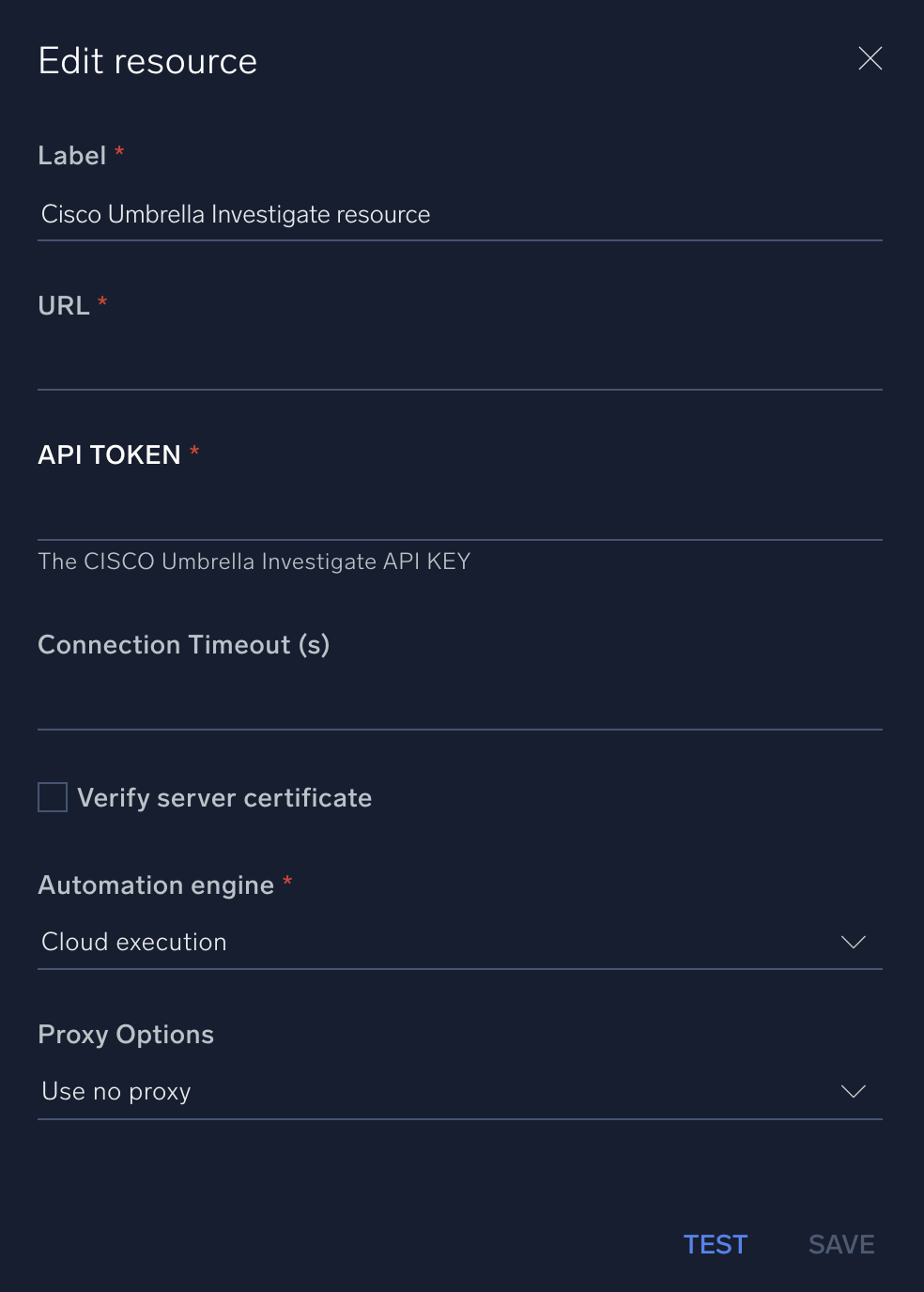Click the chevron next to Cloud execution
This screenshot has height=1292, width=924.
(x=853, y=943)
